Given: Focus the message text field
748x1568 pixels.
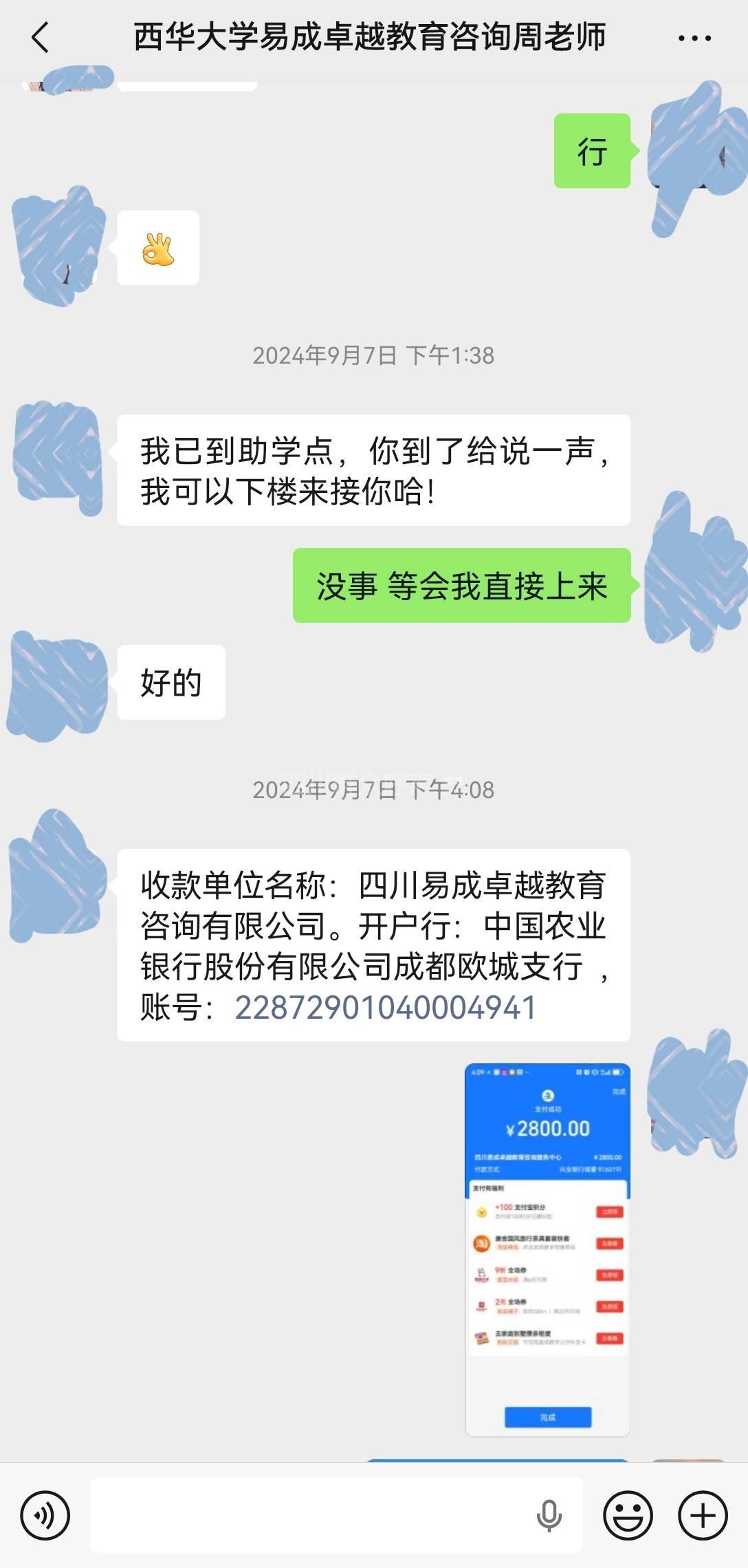Looking at the screenshot, I should [309, 1515].
